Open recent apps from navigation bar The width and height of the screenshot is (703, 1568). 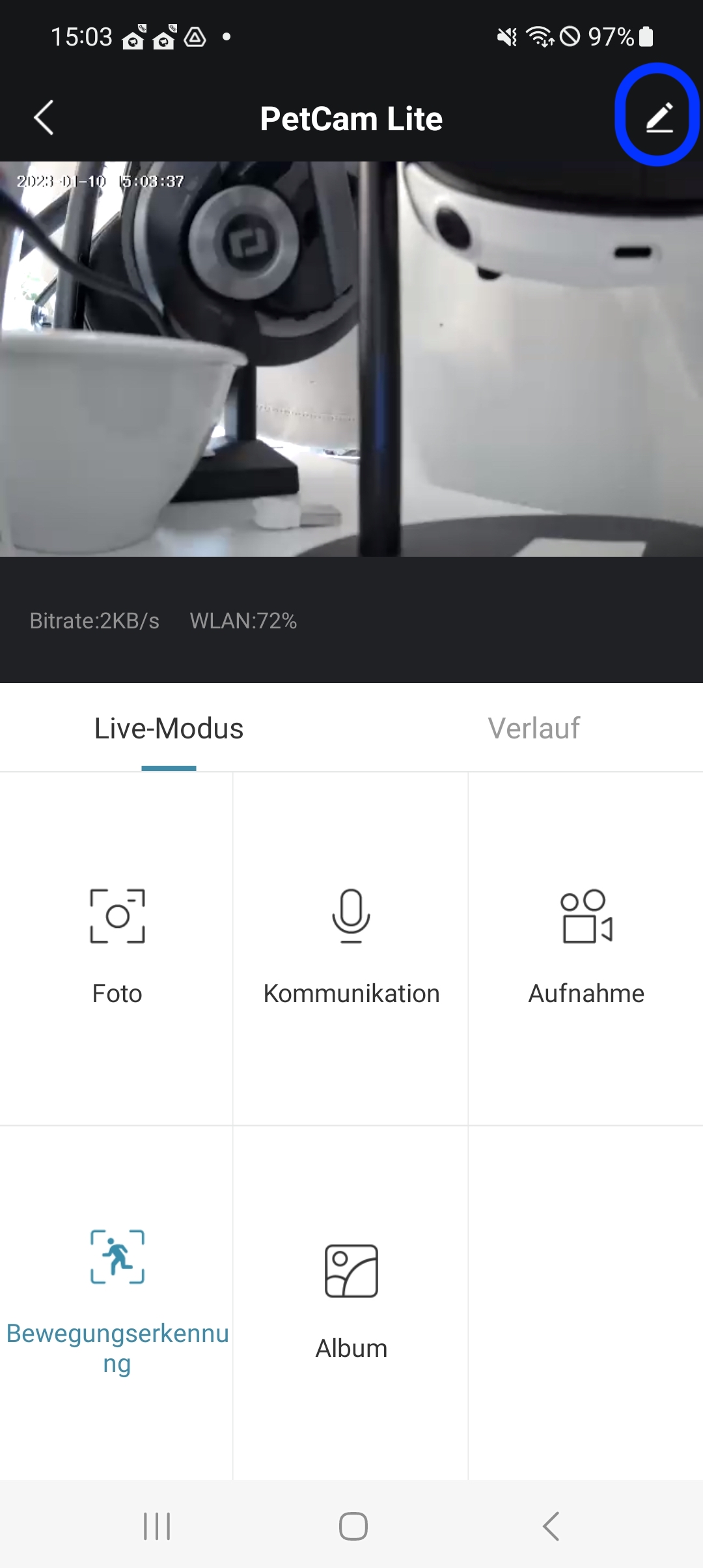(157, 1526)
